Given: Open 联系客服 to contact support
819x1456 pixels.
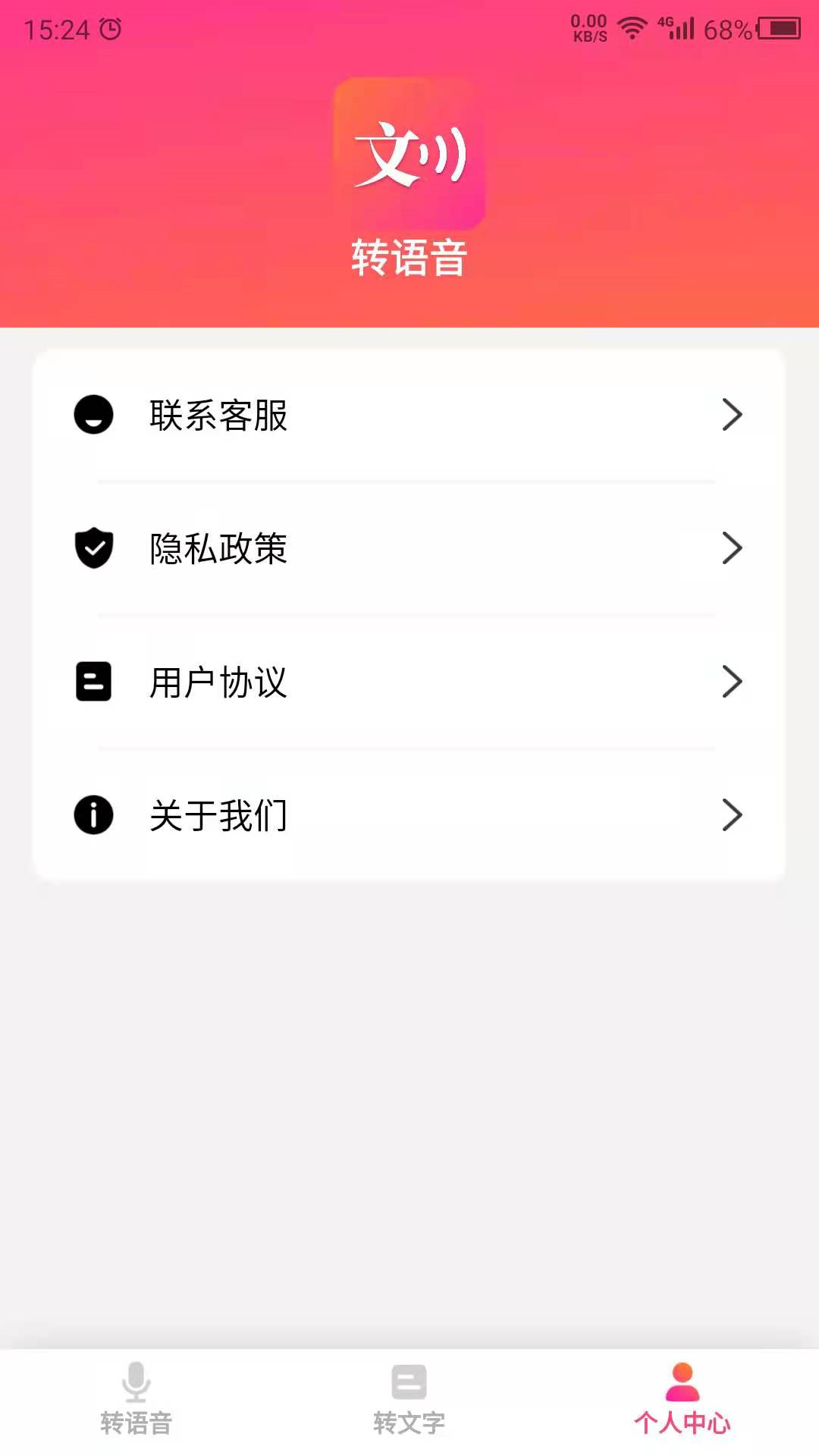Looking at the screenshot, I should point(220,414).
